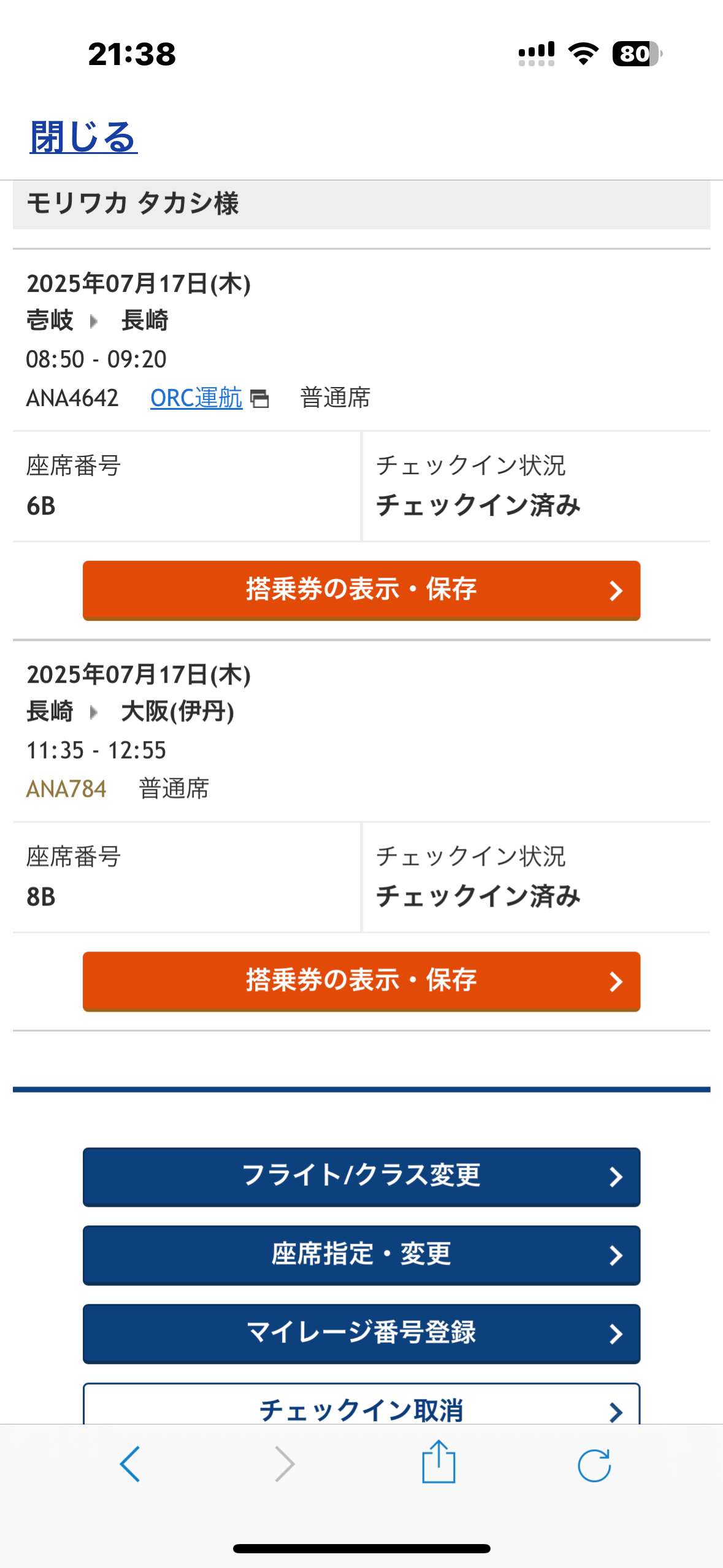Register mileage number via マイレージ番号登録
Viewport: 723px width, 1568px height.
(x=361, y=1333)
